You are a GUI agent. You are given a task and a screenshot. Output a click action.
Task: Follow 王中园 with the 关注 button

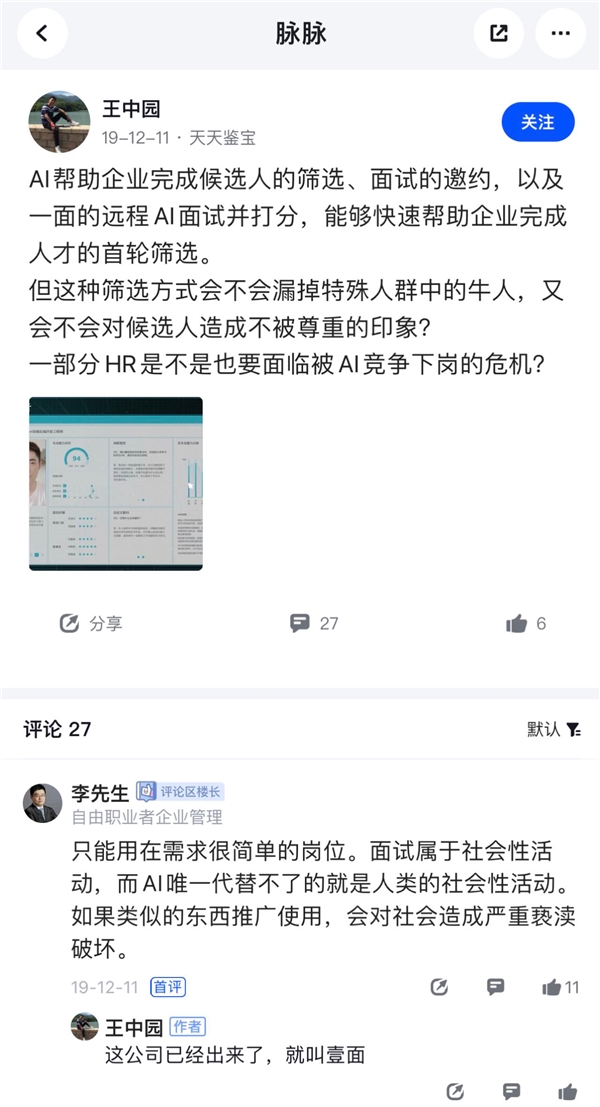(x=538, y=122)
